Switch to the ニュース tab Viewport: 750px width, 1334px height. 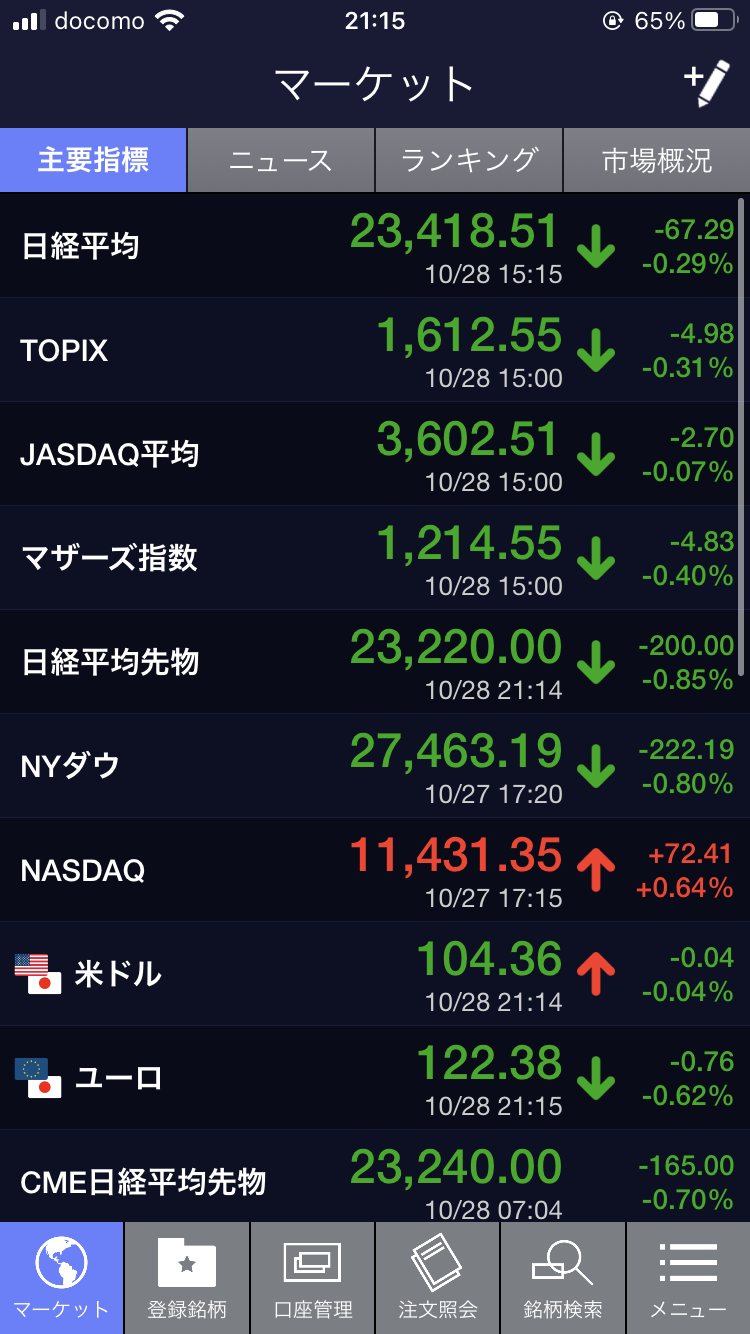pyautogui.click(x=280, y=160)
